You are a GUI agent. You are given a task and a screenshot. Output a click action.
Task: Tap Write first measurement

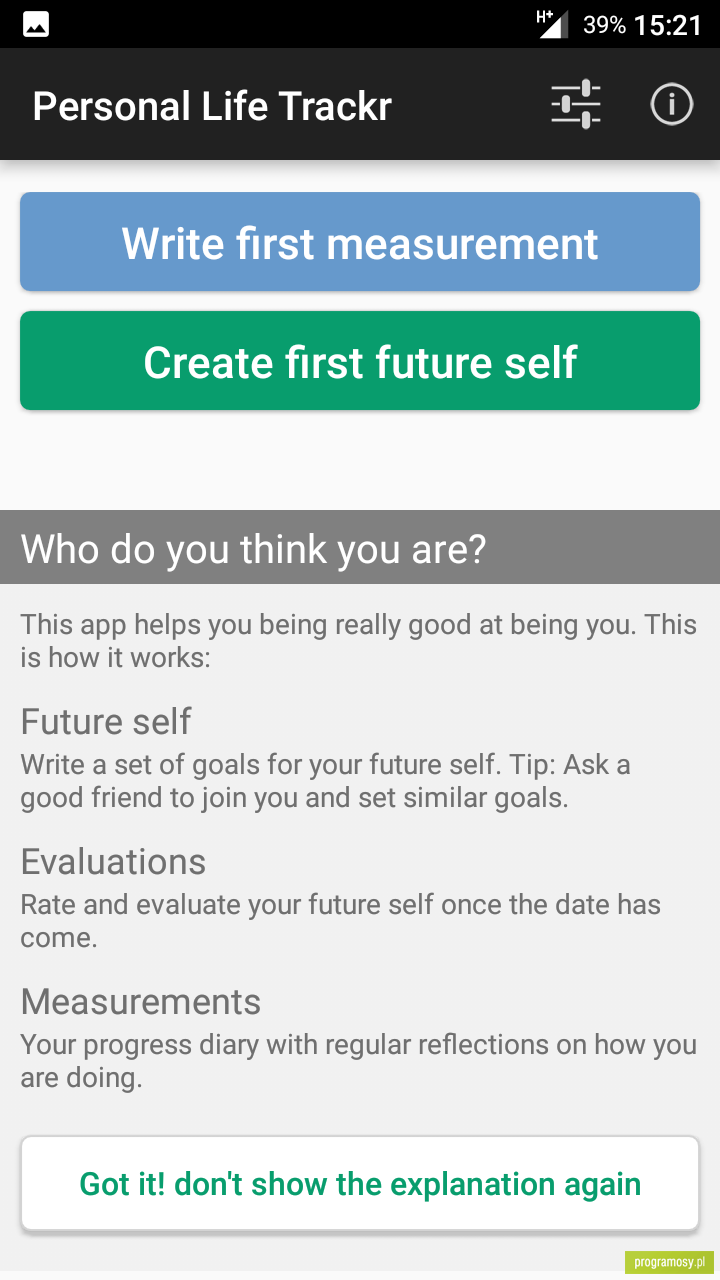[x=360, y=242]
